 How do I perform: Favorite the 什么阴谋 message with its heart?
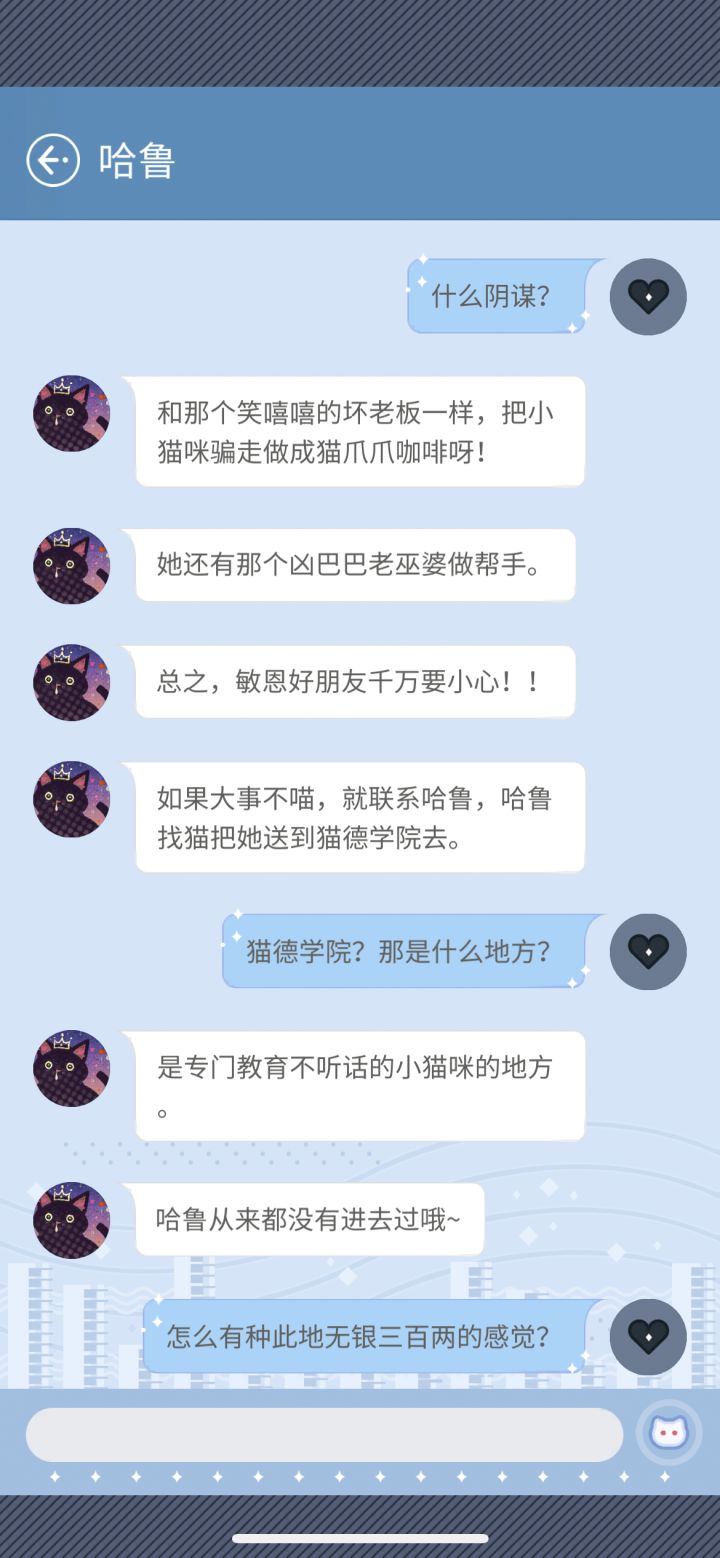coord(647,296)
